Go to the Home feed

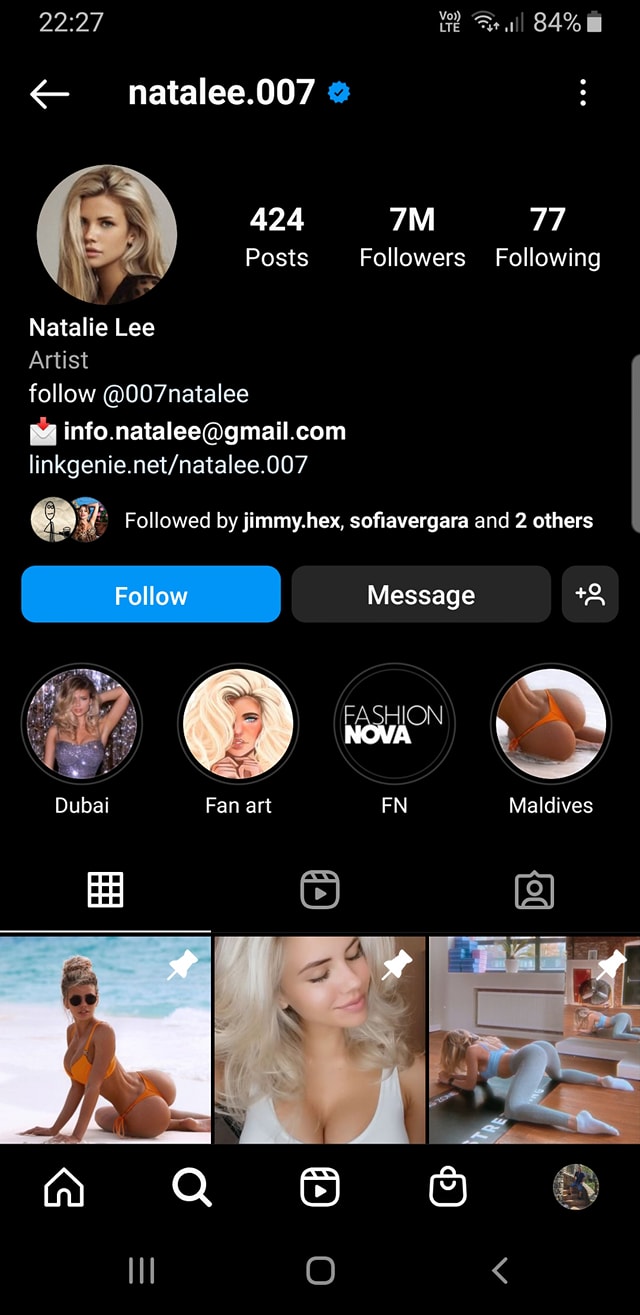[x=64, y=1187]
